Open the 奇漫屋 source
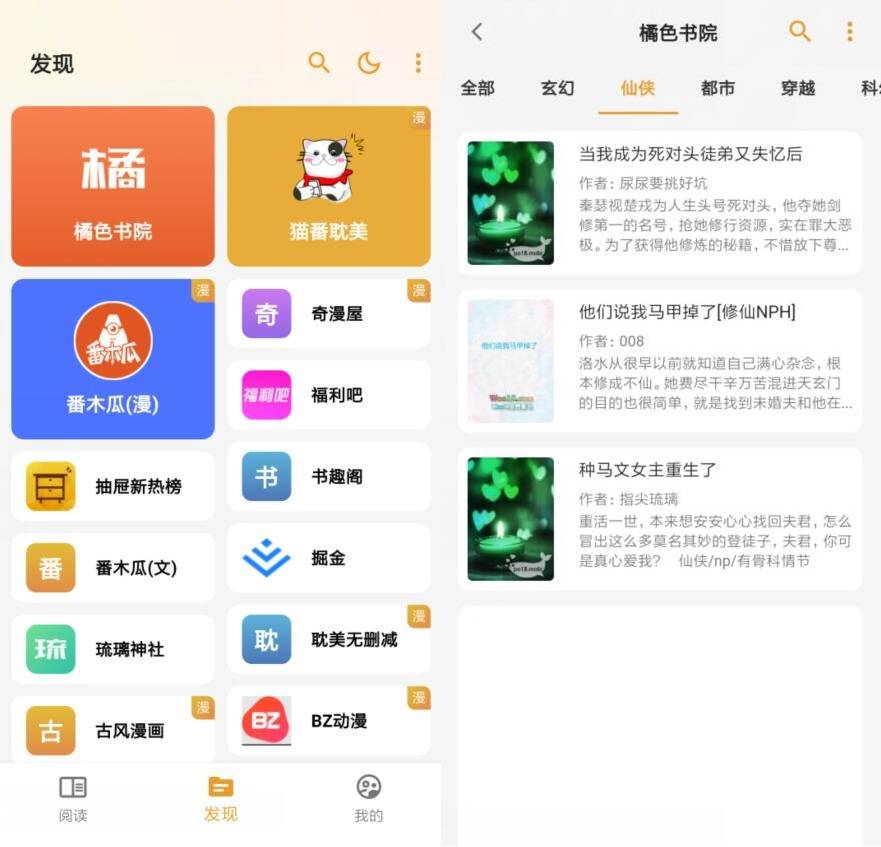 coord(328,315)
